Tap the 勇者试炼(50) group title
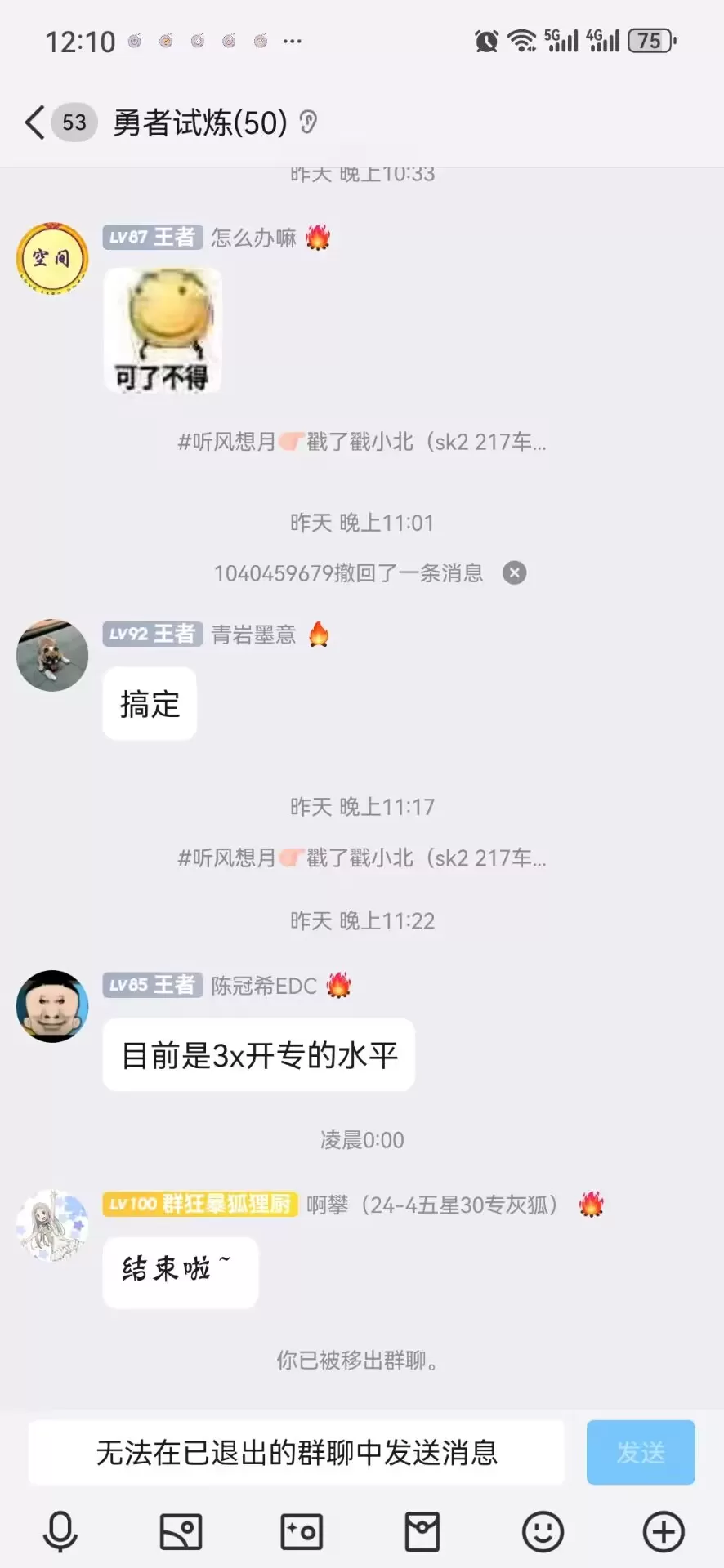 pos(200,122)
